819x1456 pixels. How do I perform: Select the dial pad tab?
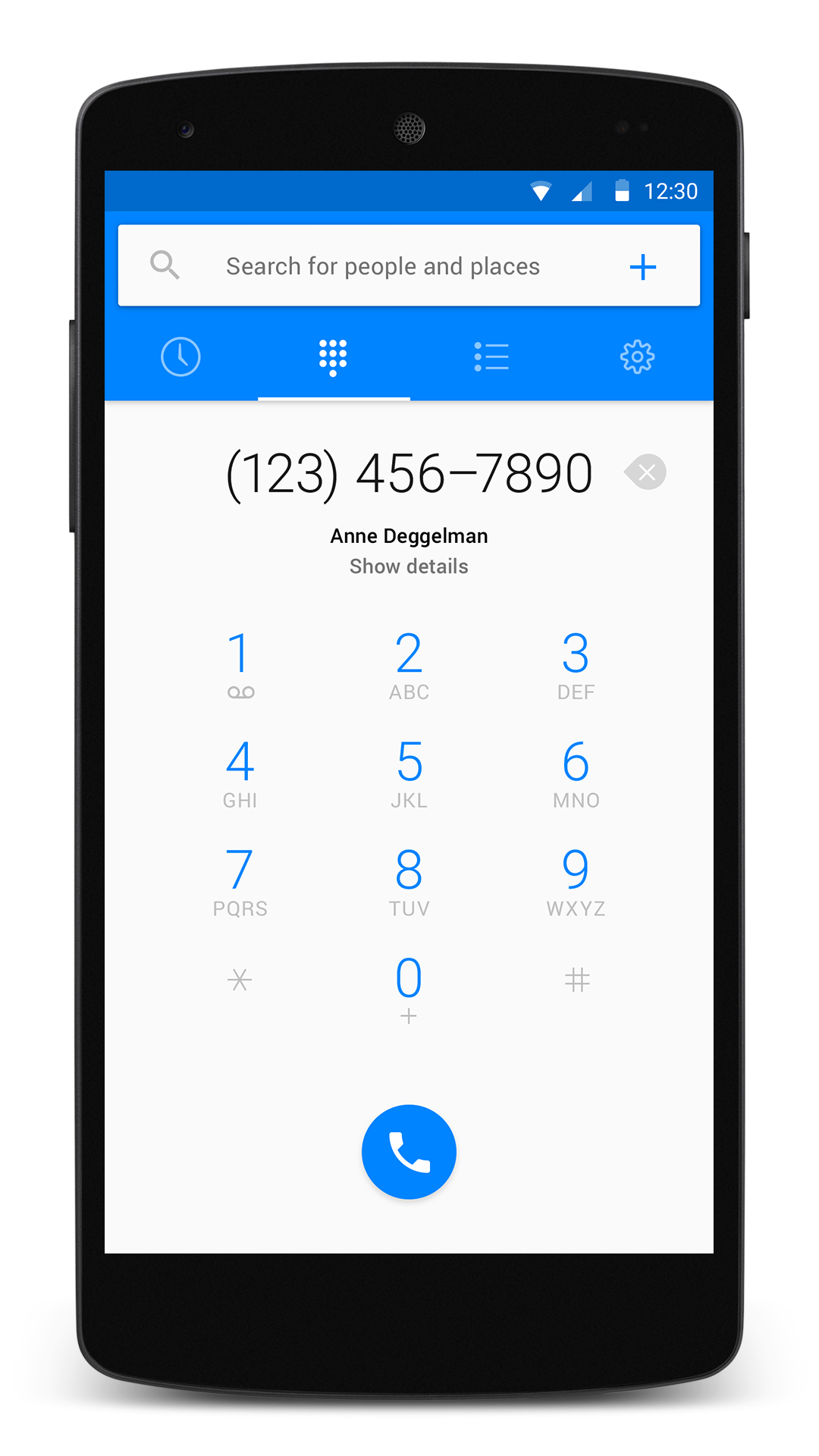click(333, 357)
